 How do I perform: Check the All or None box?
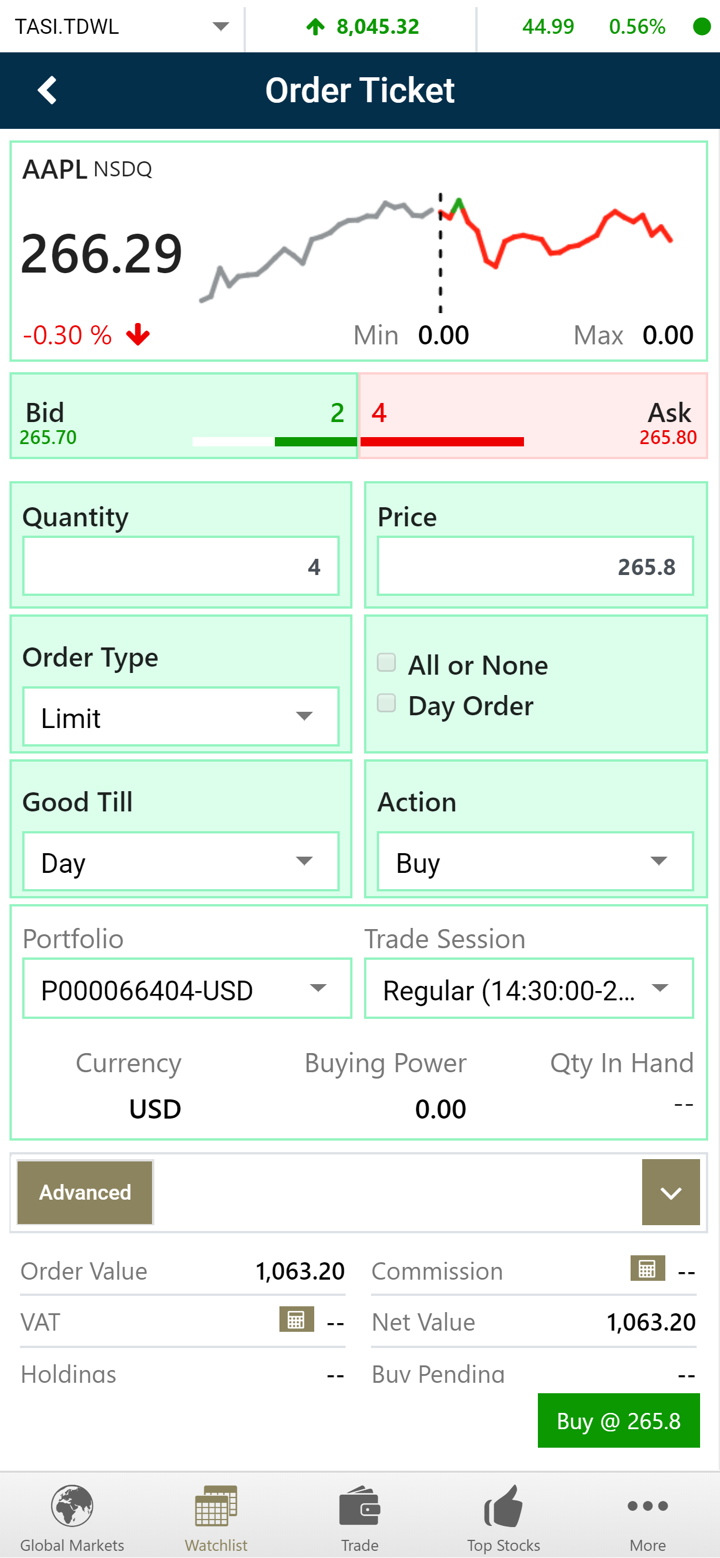tap(387, 663)
